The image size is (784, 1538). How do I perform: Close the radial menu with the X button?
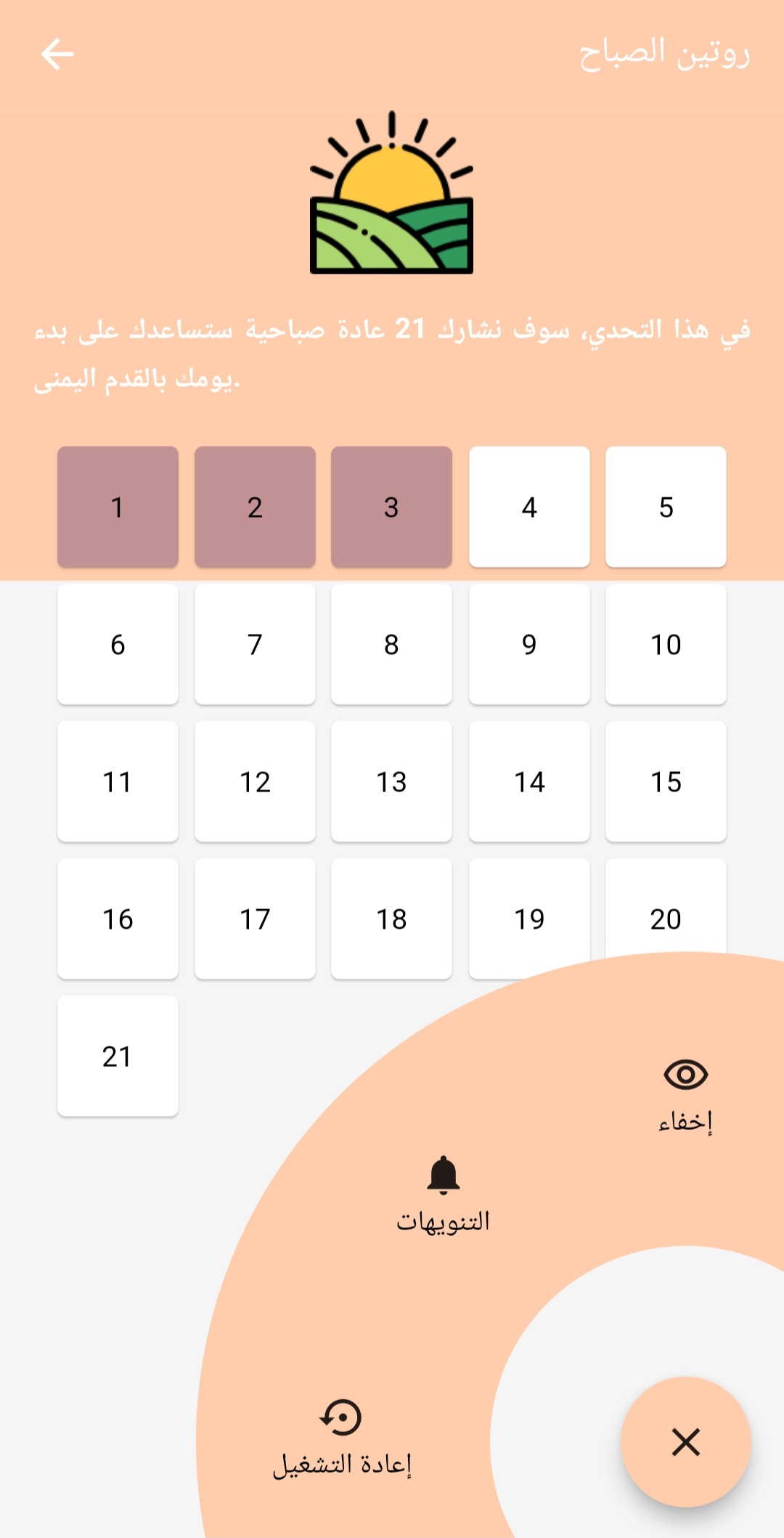pyautogui.click(x=685, y=1441)
